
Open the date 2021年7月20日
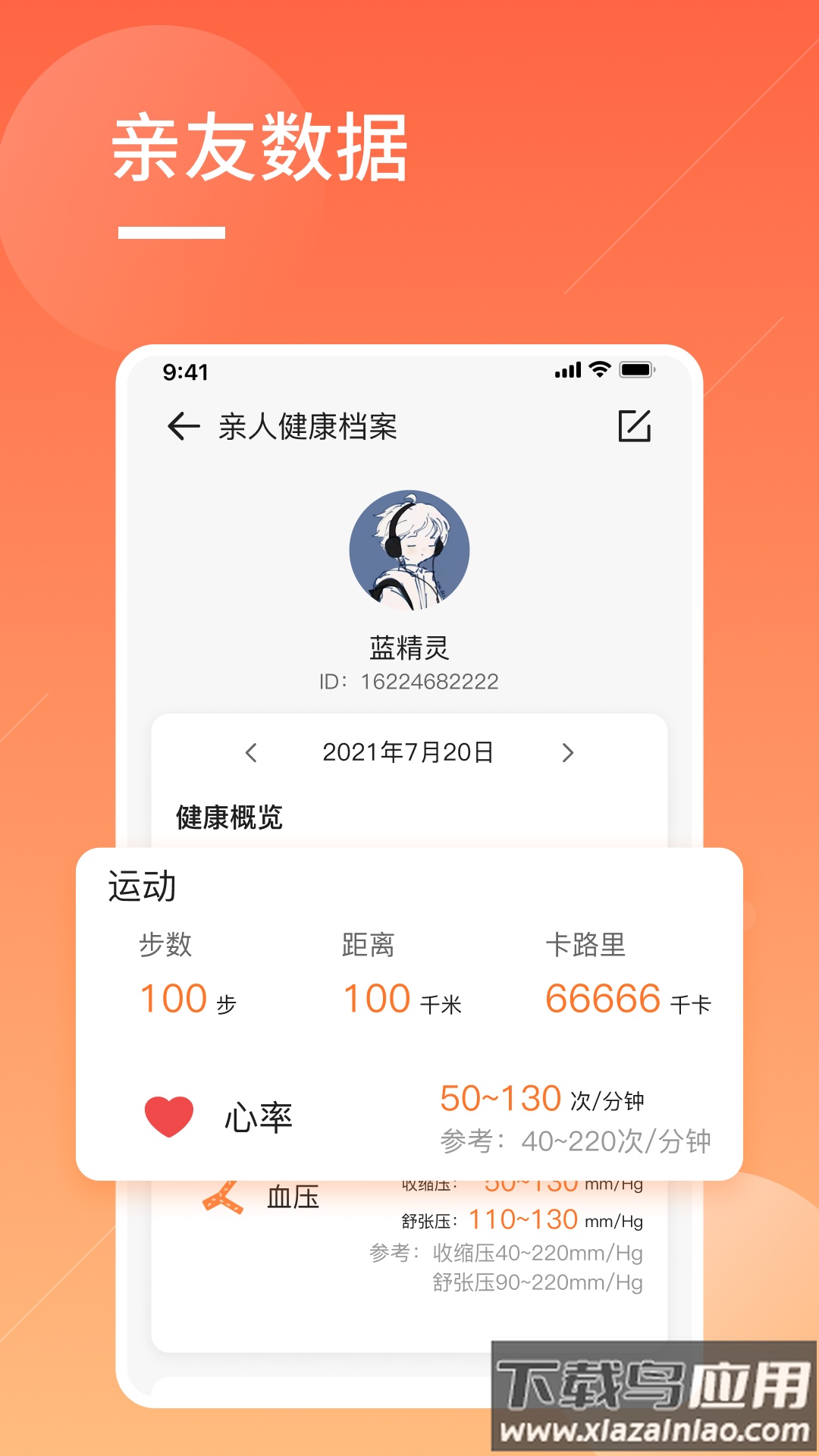(x=409, y=753)
